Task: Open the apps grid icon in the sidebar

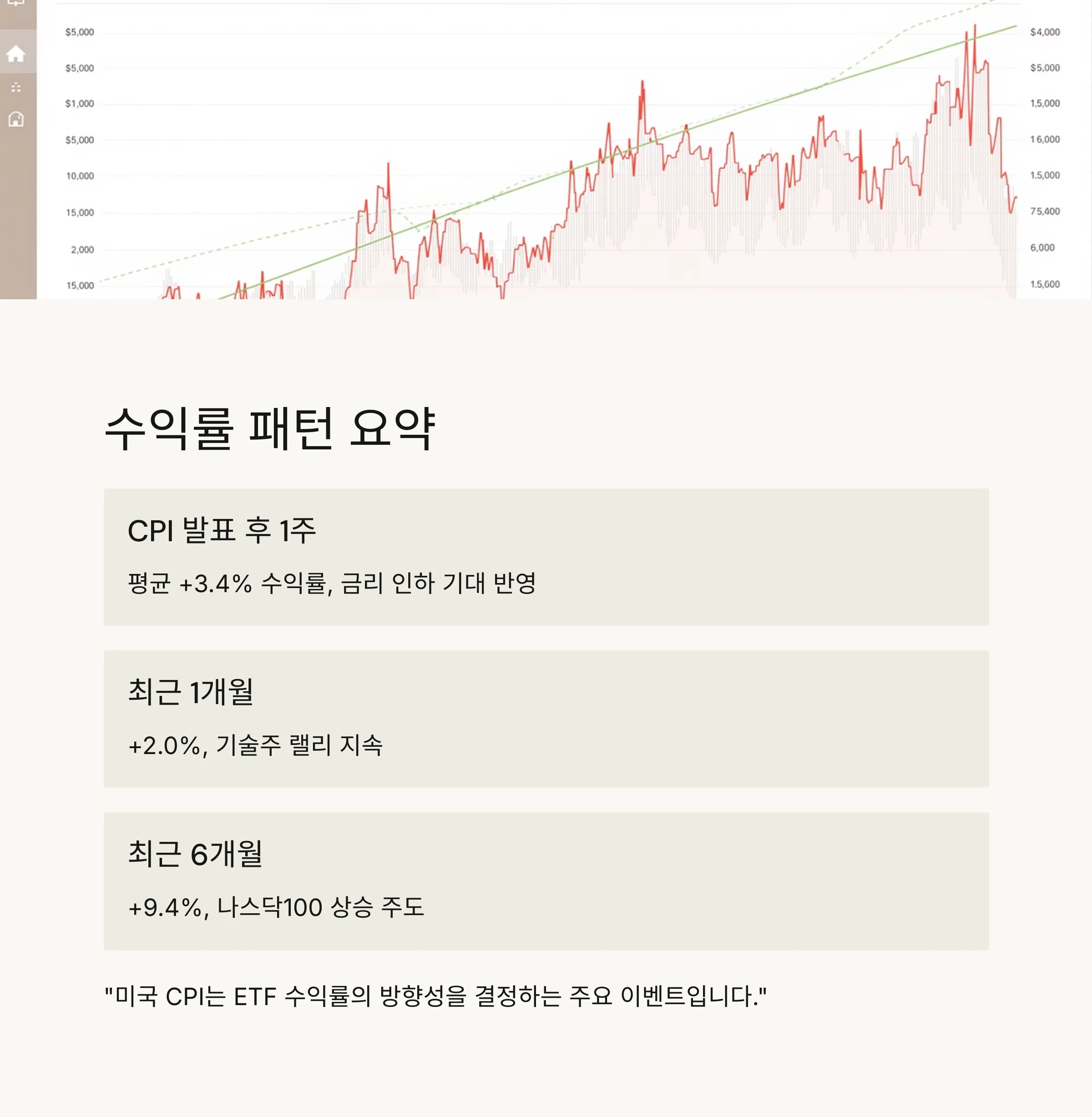Action: pyautogui.click(x=15, y=87)
